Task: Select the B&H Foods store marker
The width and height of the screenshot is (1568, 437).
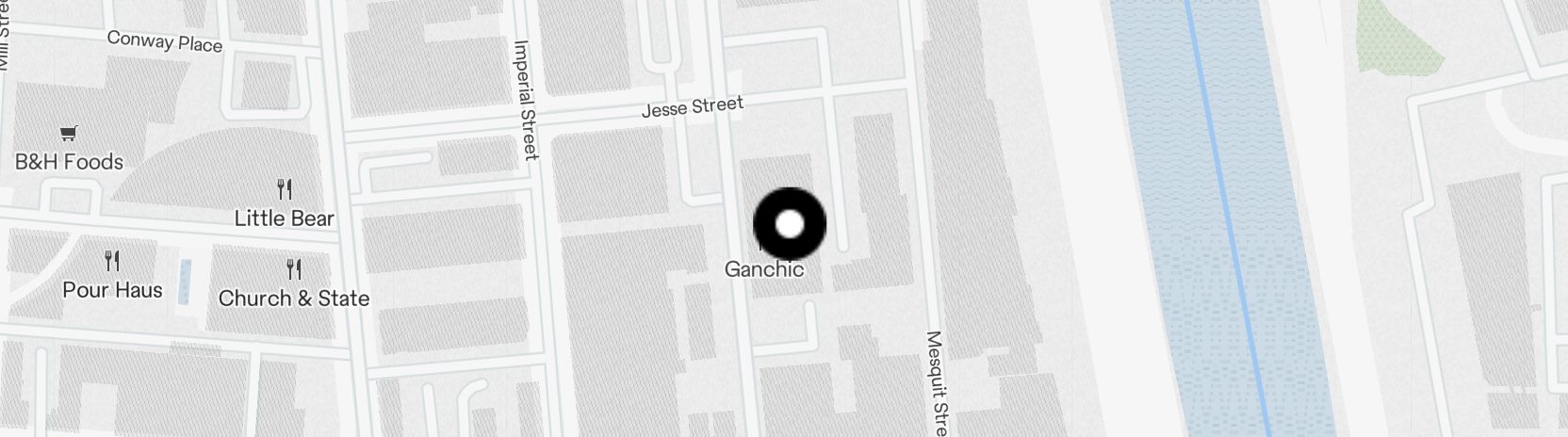Action: coord(68,134)
